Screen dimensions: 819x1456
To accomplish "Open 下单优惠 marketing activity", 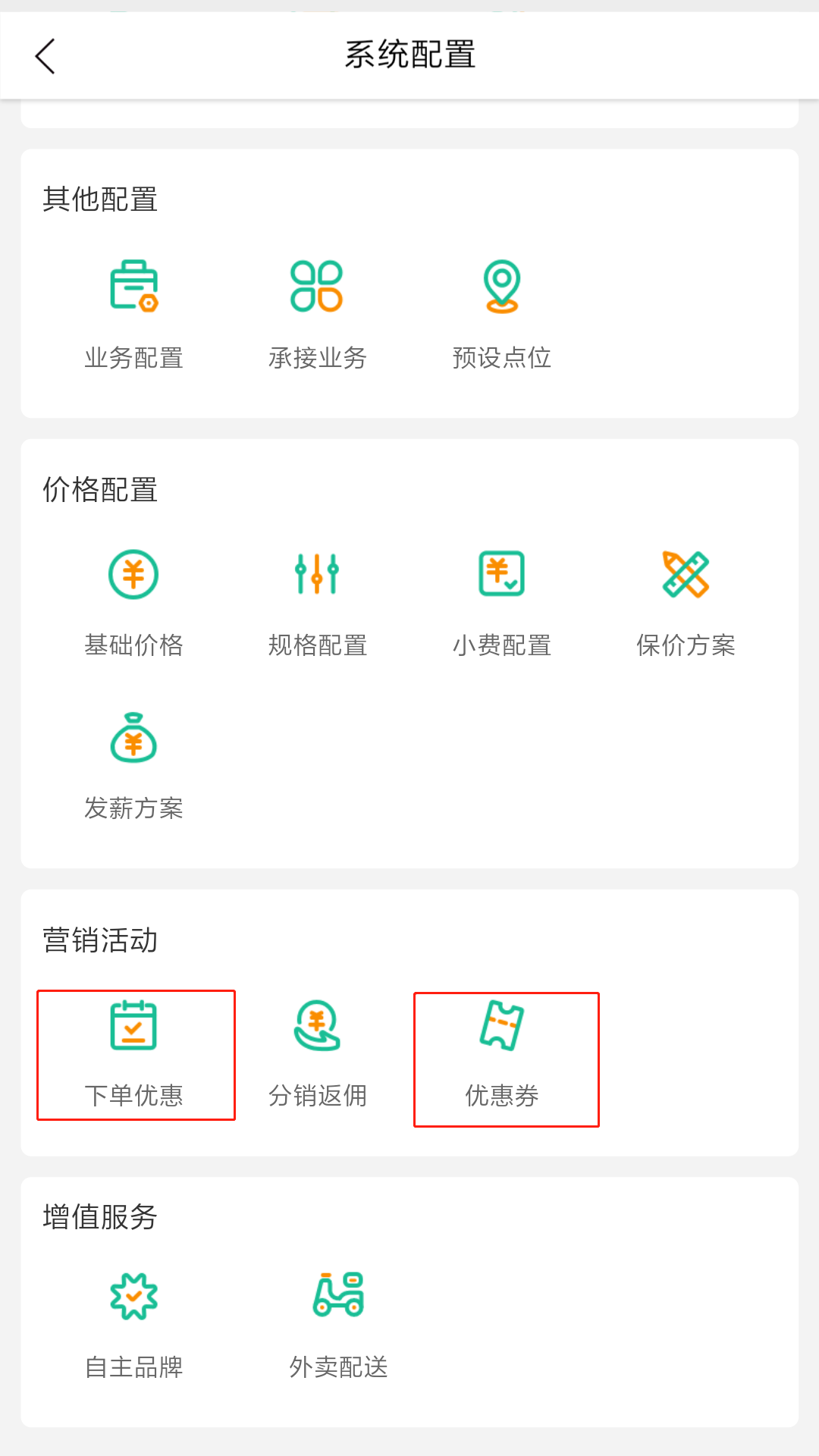I will (x=135, y=1054).
